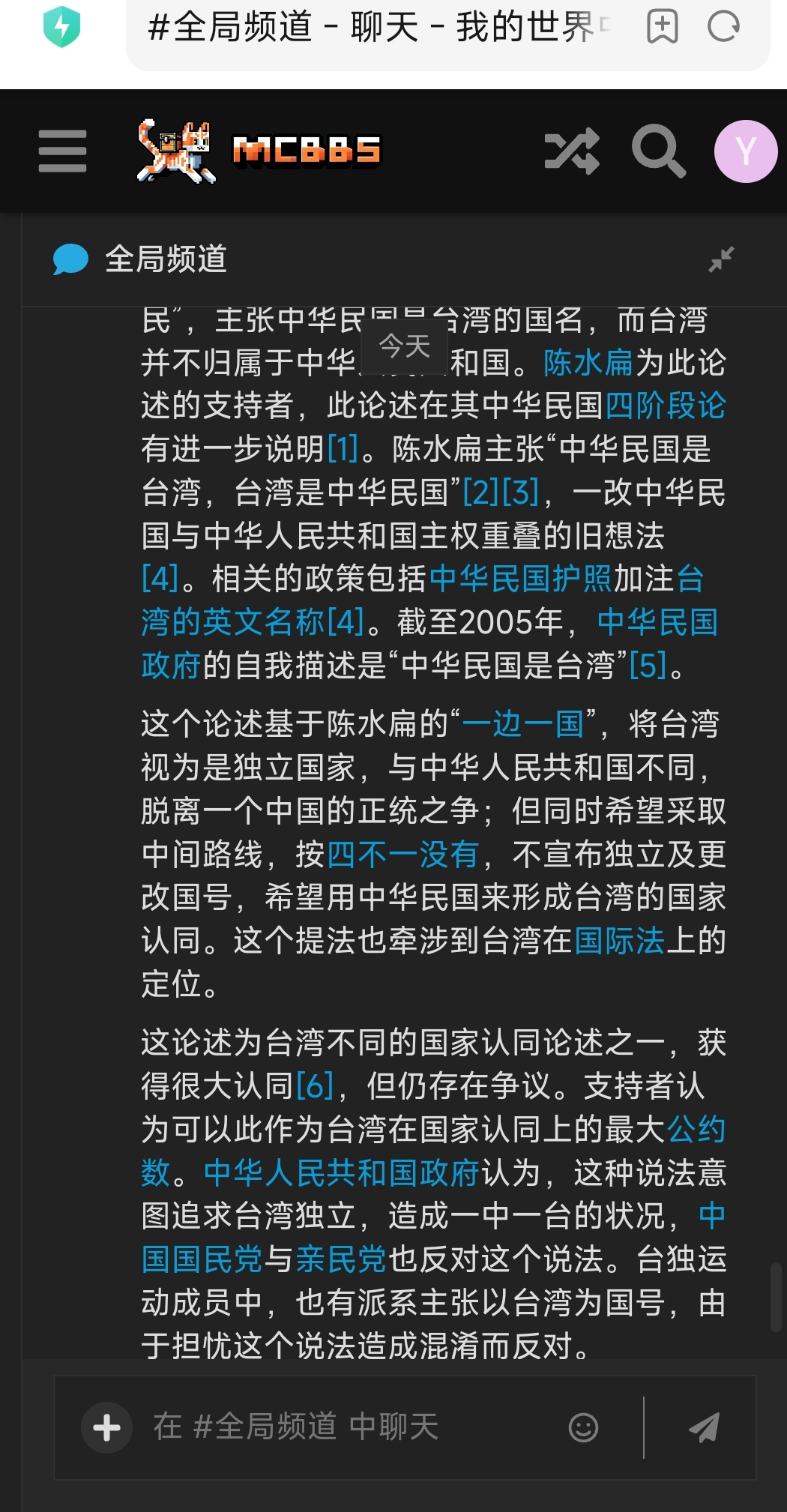Follow the 中华民国护照 link
Image resolution: width=787 pixels, height=1512 pixels.
pyautogui.click(x=521, y=579)
